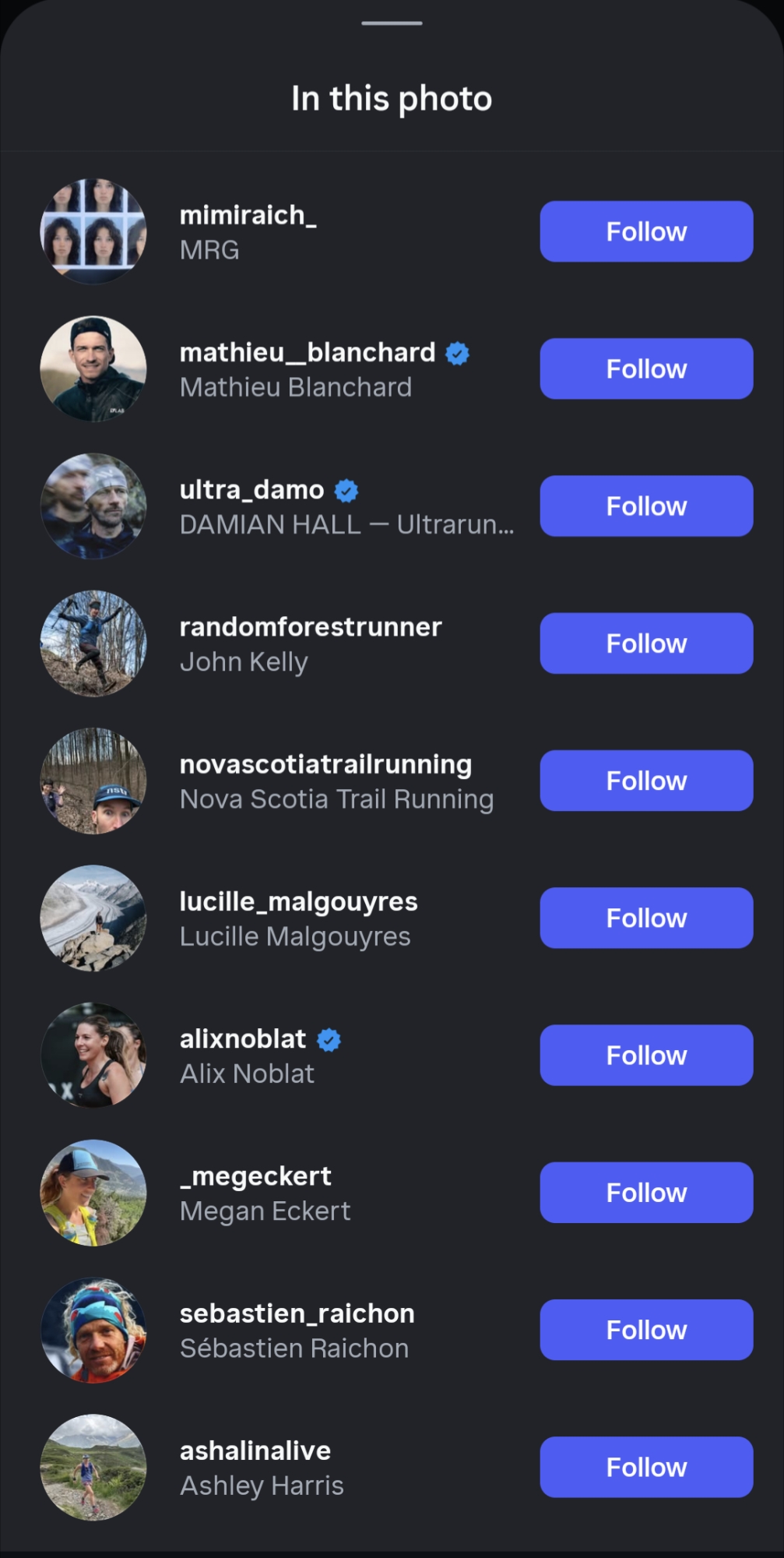Follow sebastien_raichon

point(646,1330)
